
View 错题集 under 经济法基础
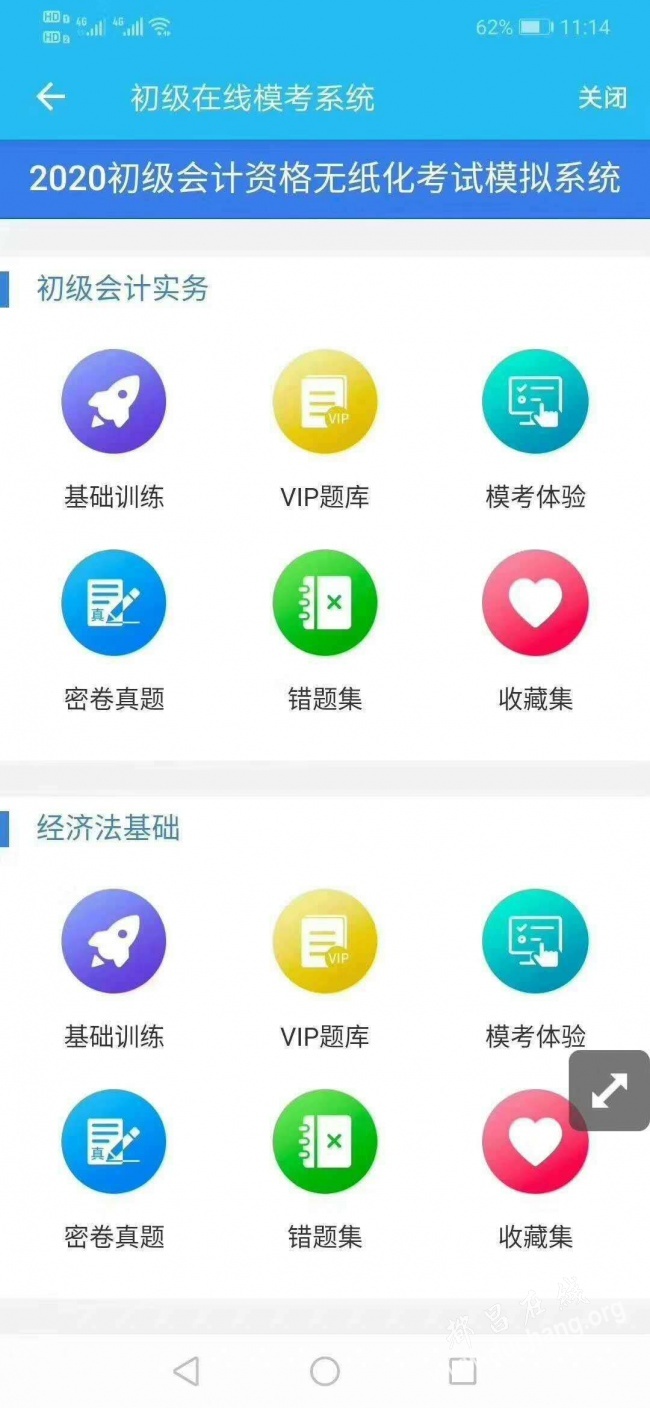coord(325,1142)
